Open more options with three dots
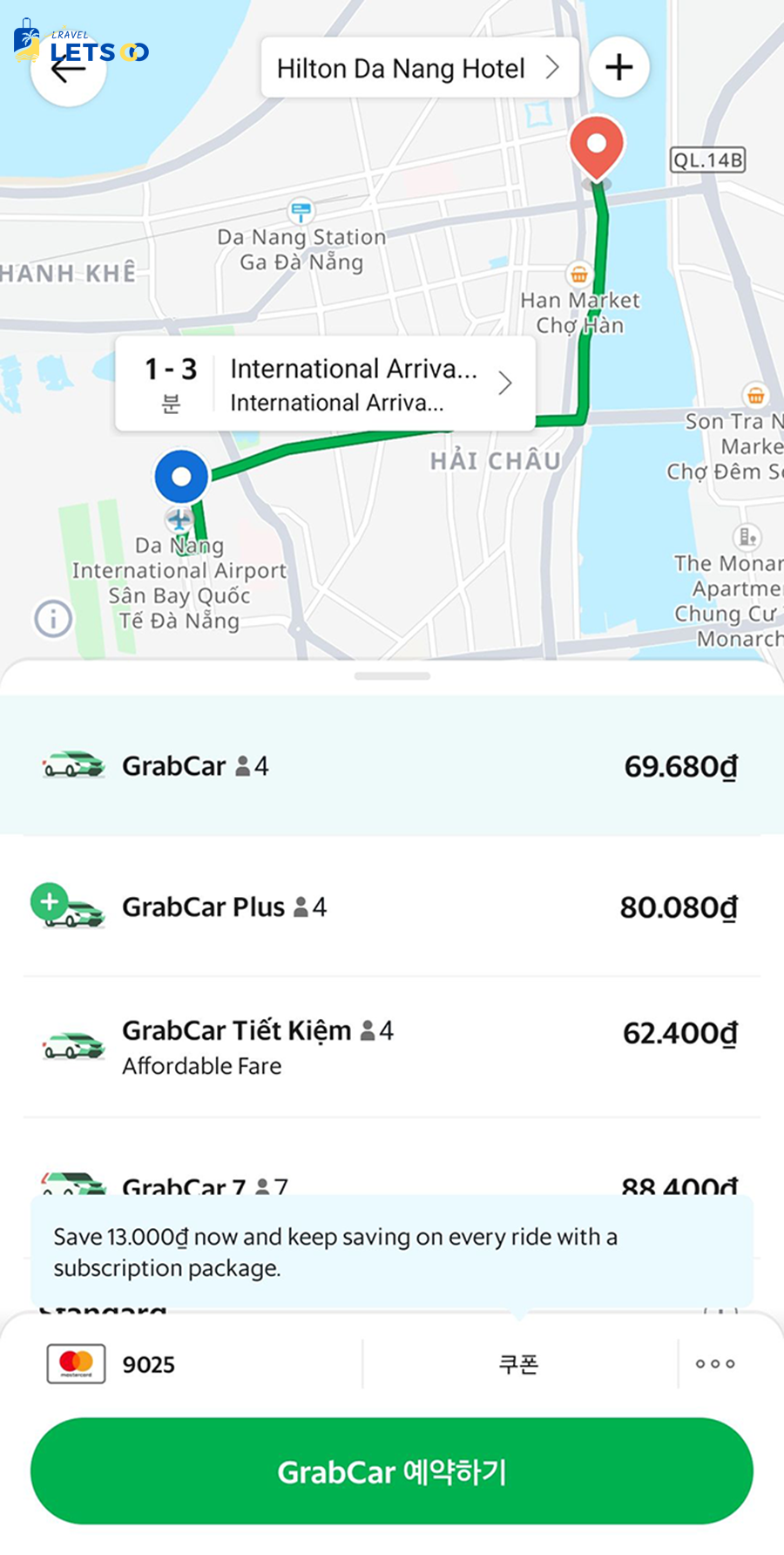This screenshot has height=1555, width=784. tap(715, 1364)
